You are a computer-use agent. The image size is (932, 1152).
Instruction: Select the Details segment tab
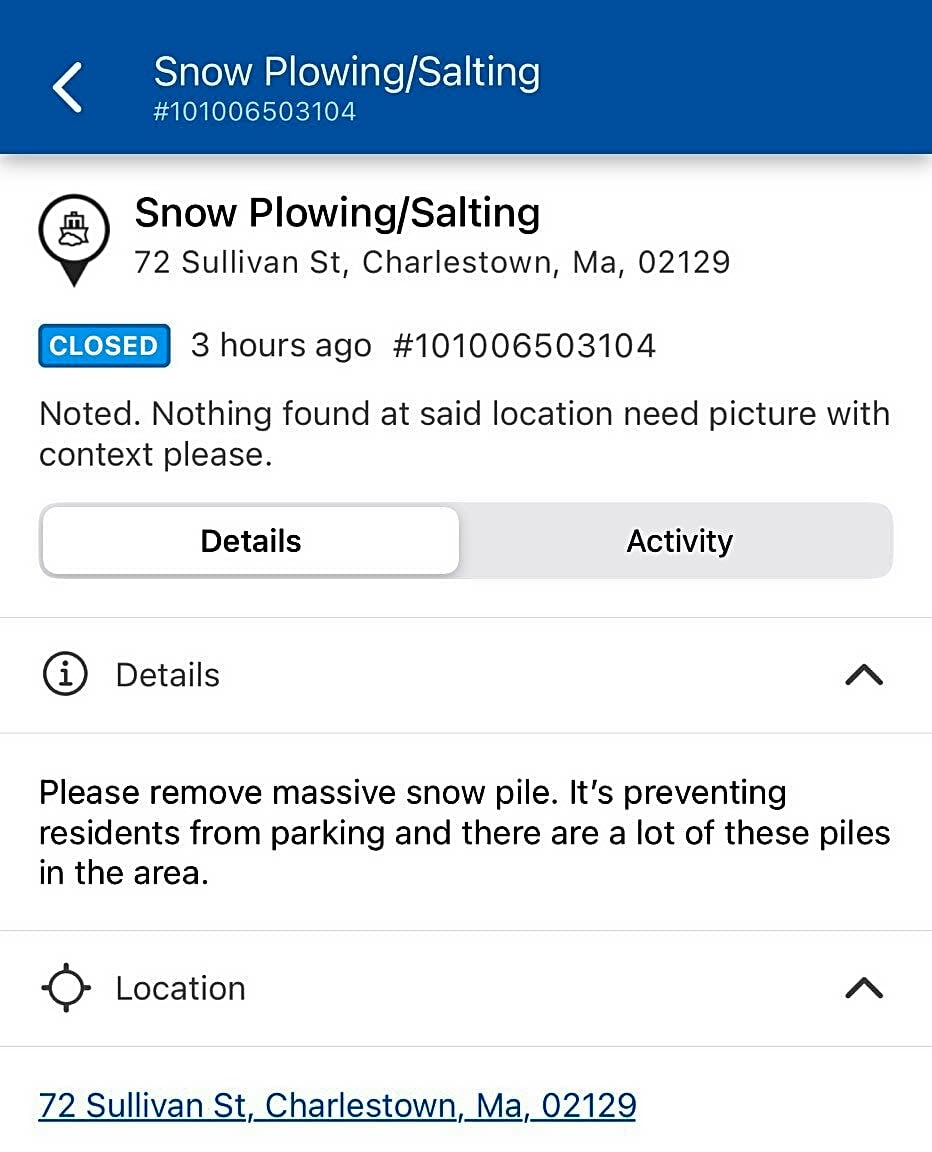pos(251,541)
